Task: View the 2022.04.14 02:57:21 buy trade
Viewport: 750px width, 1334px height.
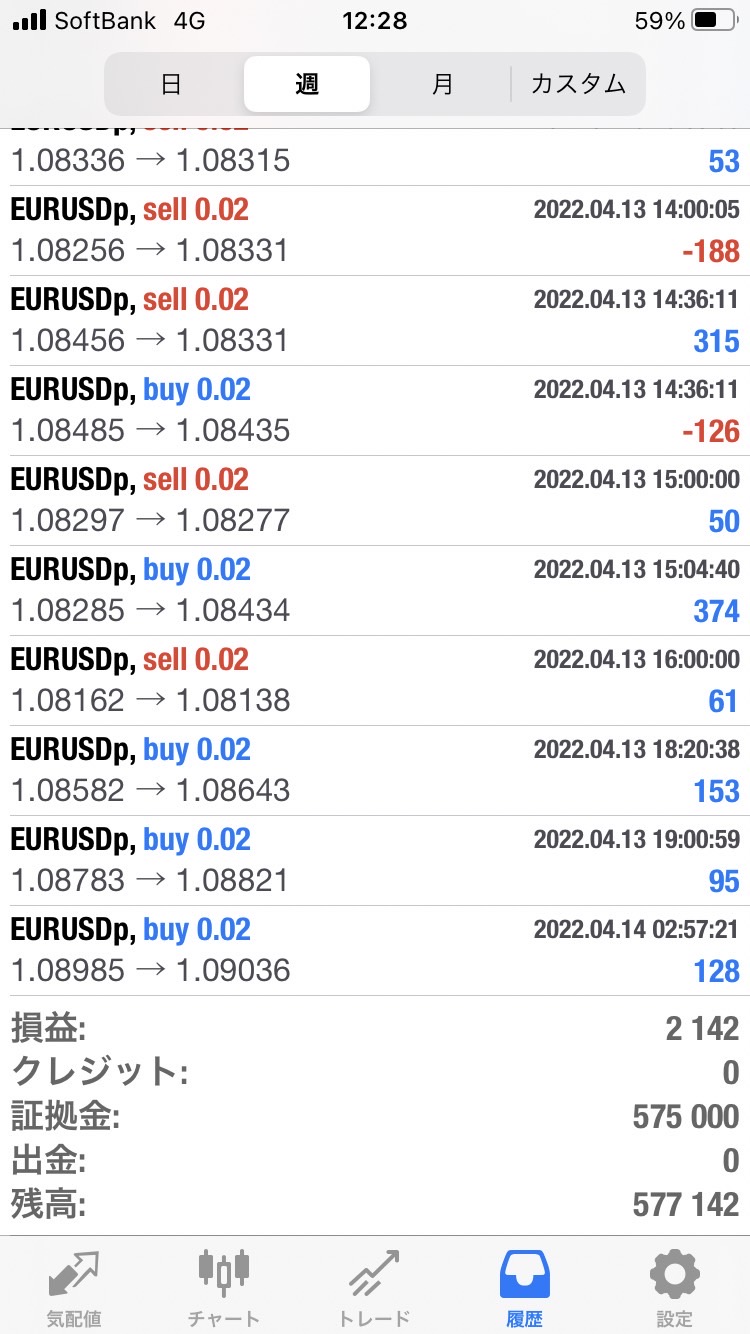Action: click(x=375, y=951)
